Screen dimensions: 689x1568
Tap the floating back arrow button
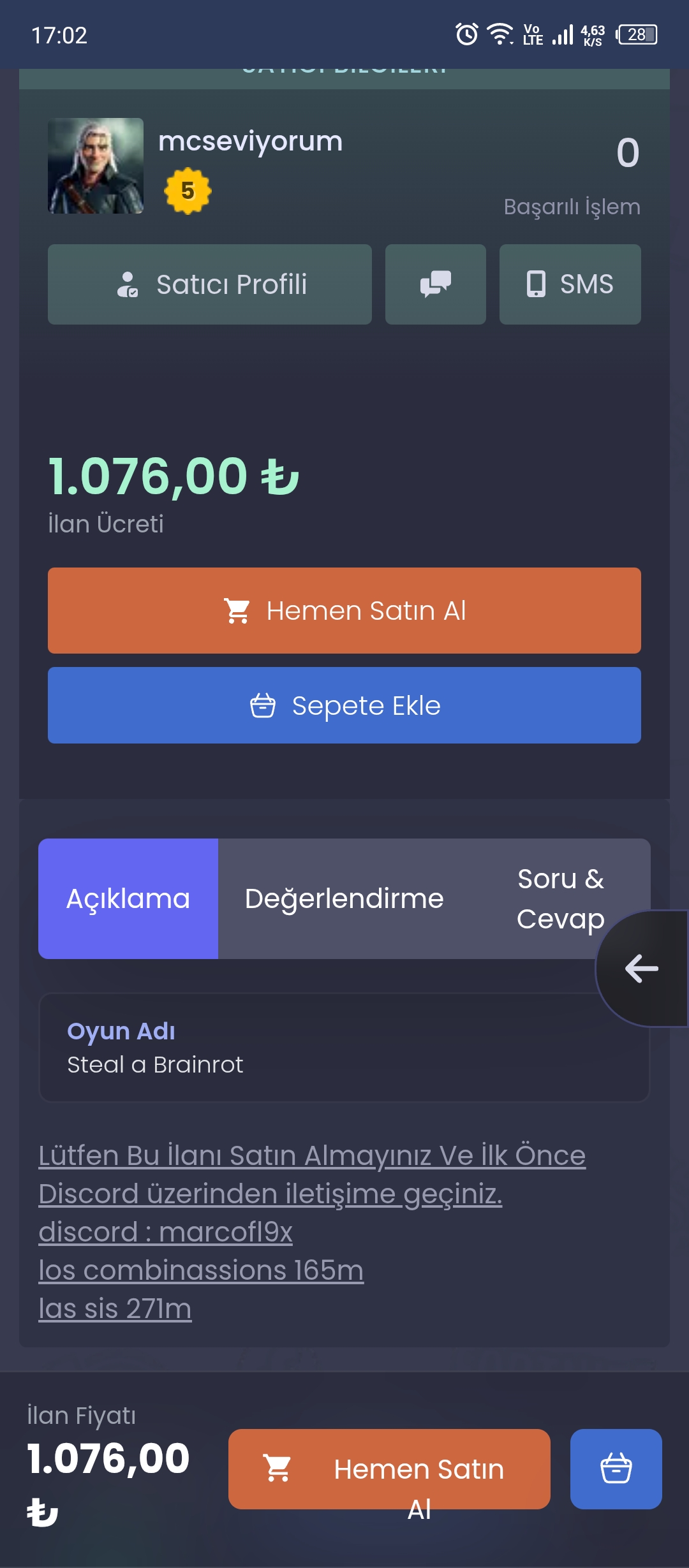coord(642,968)
